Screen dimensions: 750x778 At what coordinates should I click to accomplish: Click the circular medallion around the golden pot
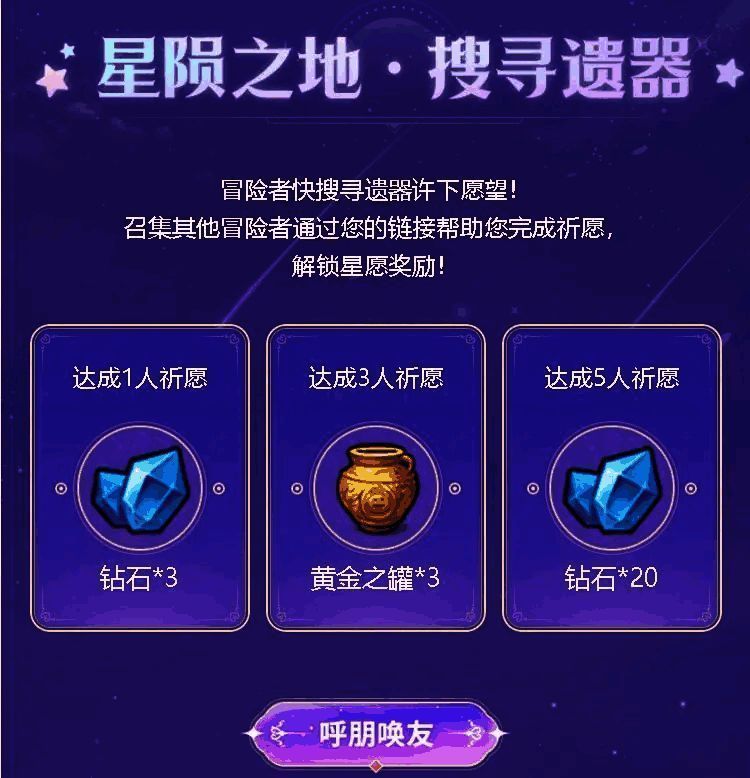[x=375, y=487]
